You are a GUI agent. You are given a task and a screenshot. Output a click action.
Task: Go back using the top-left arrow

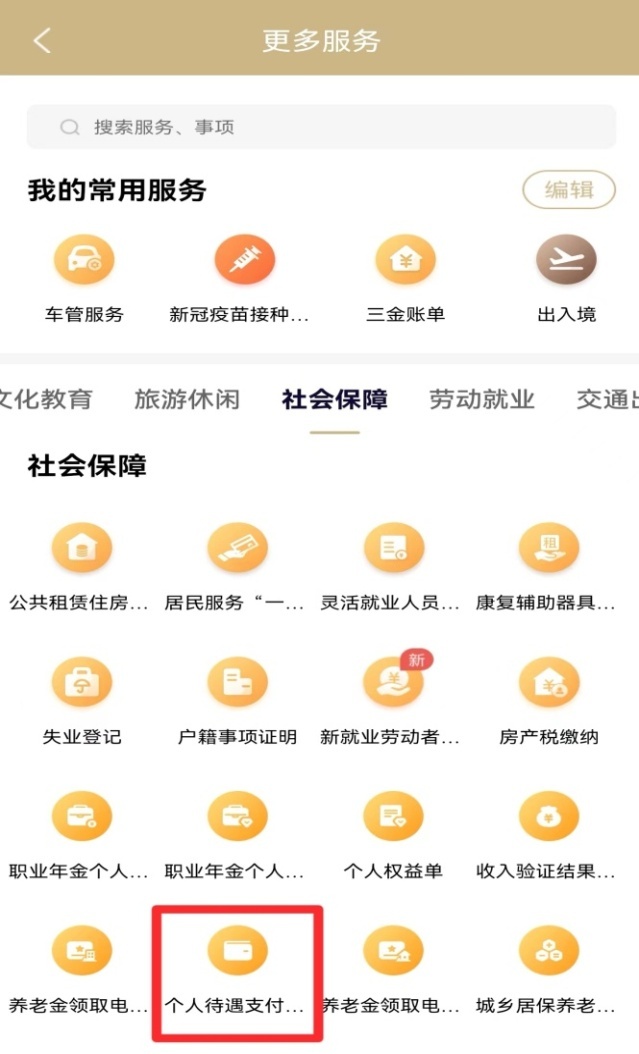point(41,40)
